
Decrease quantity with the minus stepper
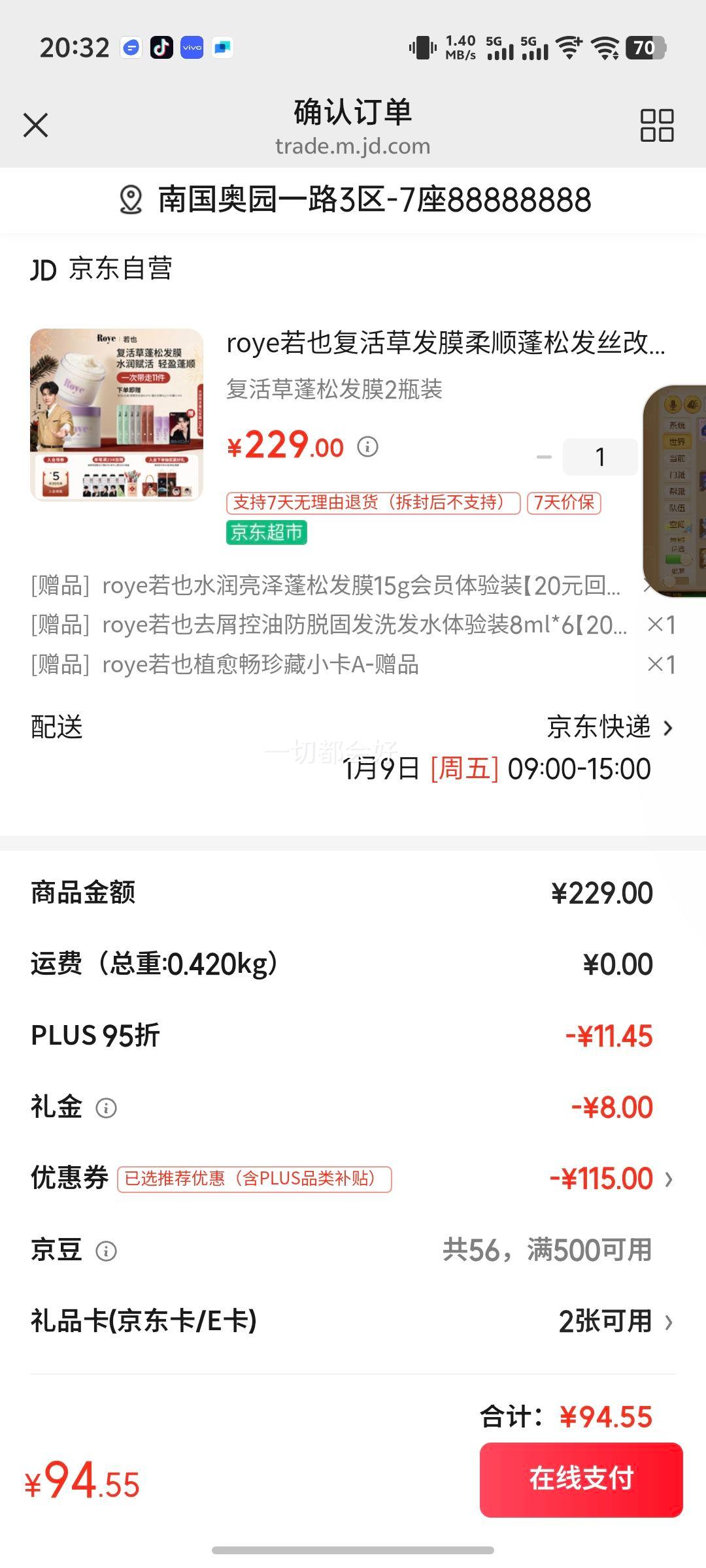click(x=545, y=456)
